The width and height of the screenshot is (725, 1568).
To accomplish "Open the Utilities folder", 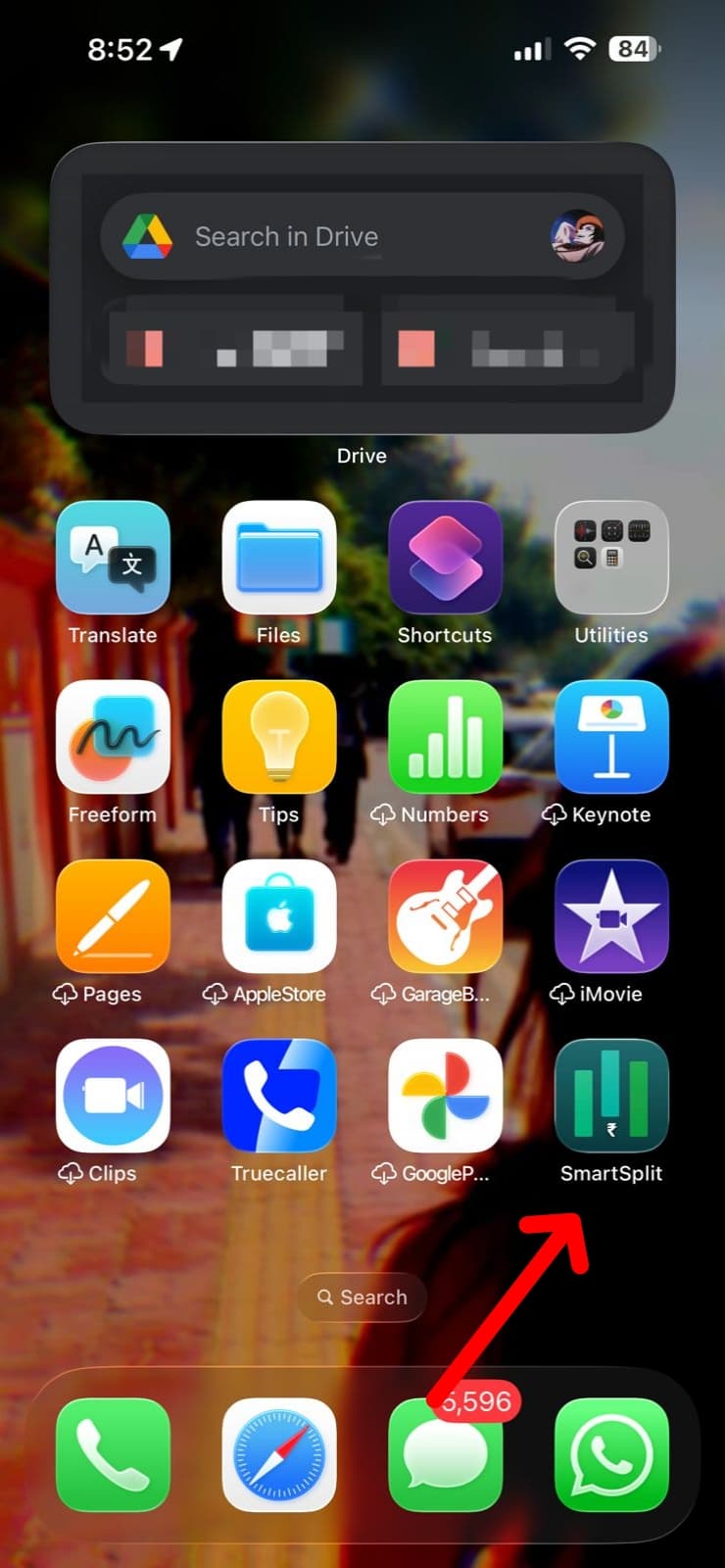I will coord(611,558).
